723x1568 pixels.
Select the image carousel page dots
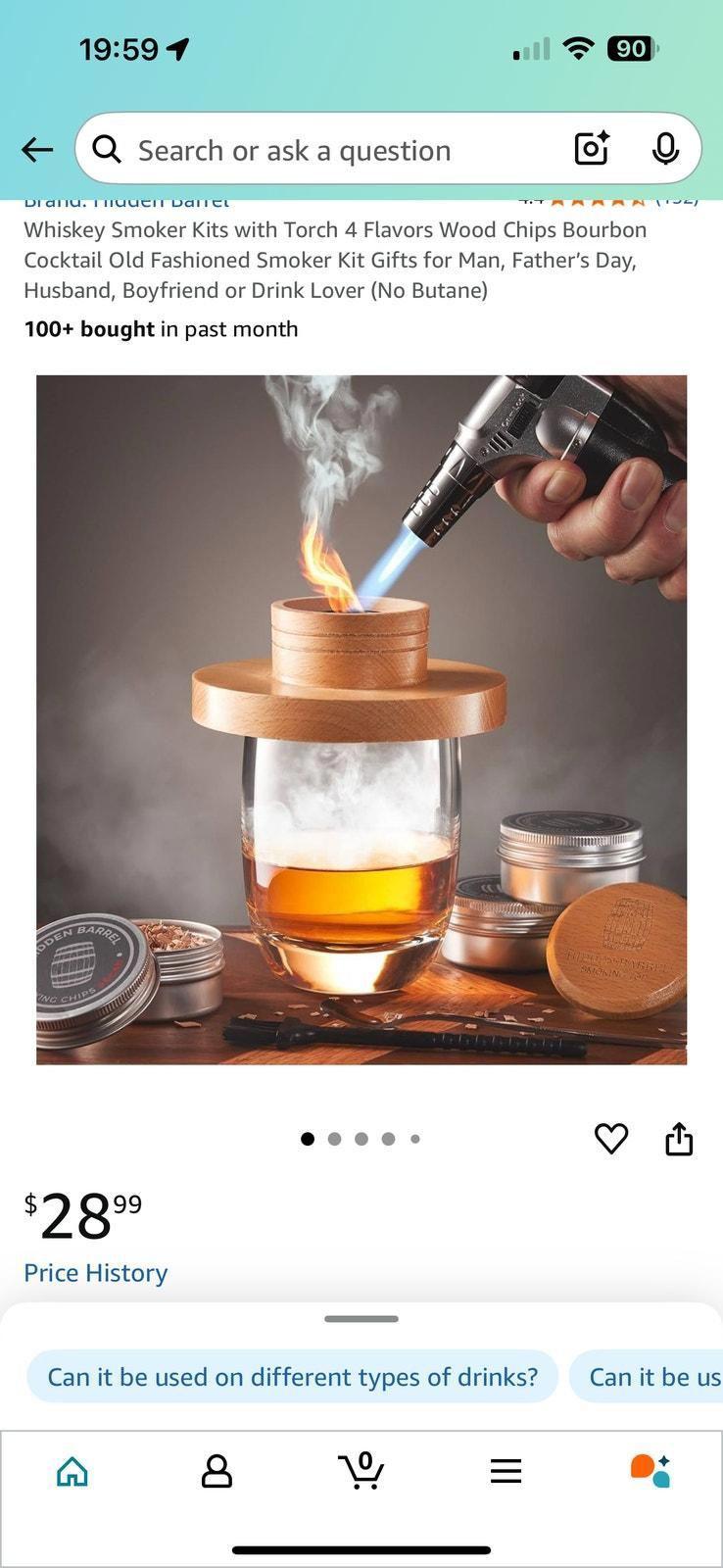point(361,1139)
